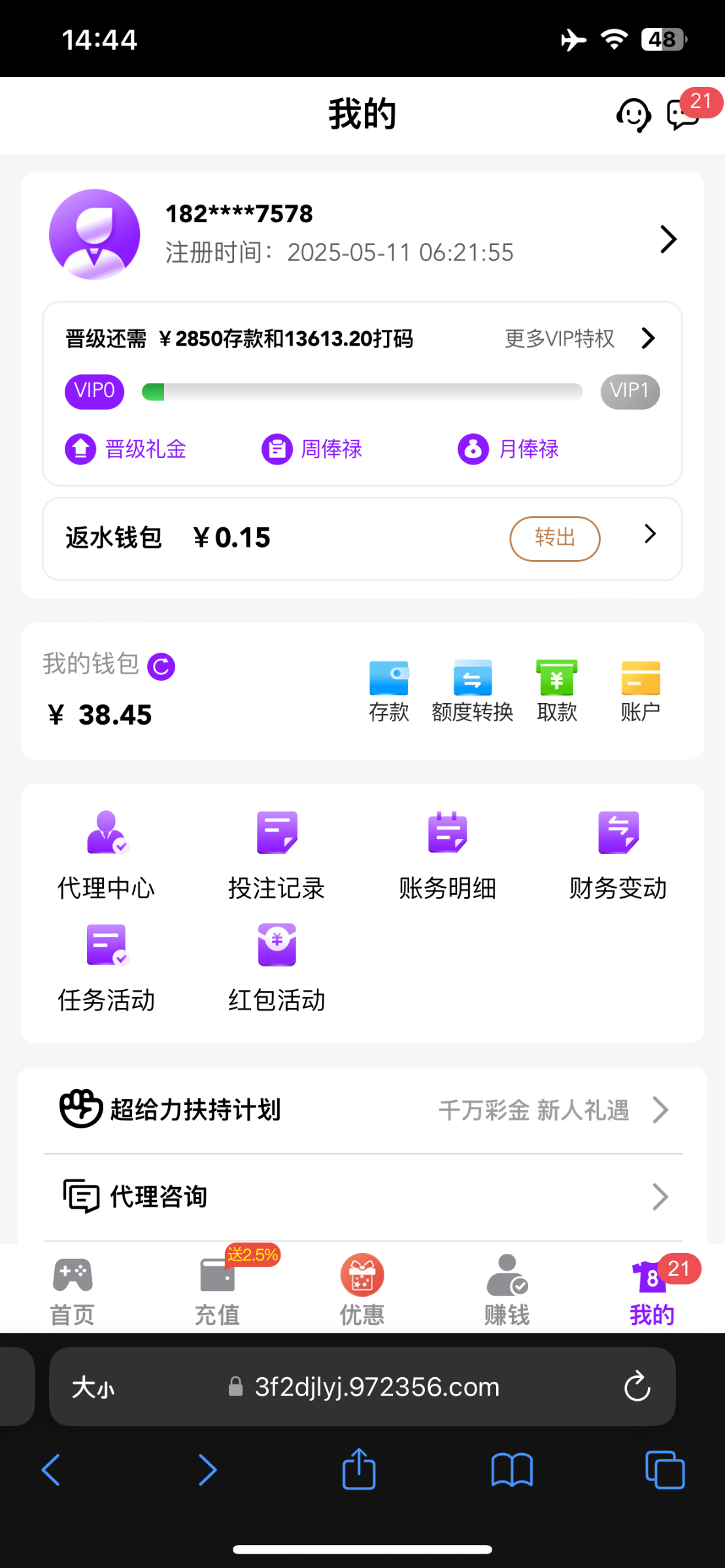Open 返水钱包 details via chevron
Screen dimensions: 725x1568
pos(650,534)
